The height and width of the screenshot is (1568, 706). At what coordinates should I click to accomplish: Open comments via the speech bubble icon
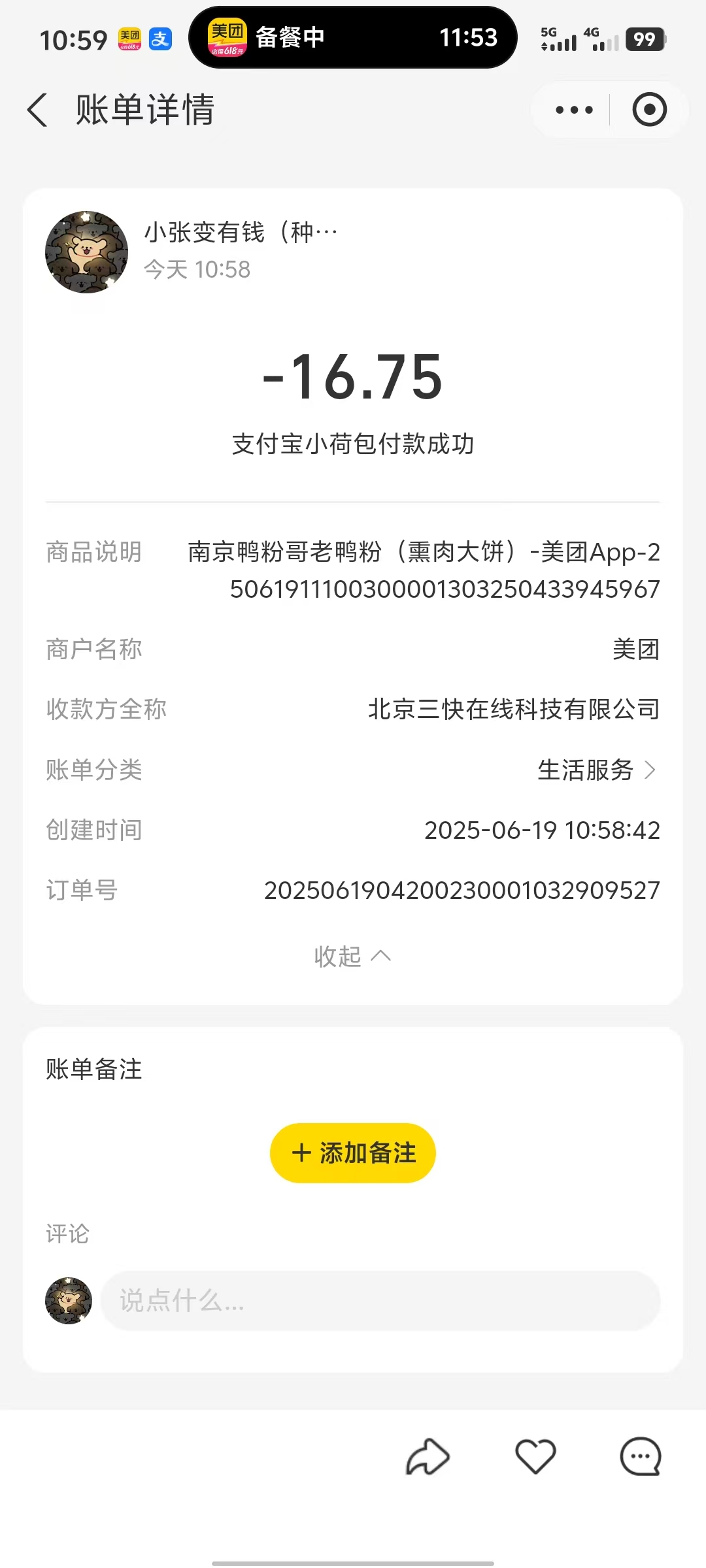click(x=641, y=1458)
